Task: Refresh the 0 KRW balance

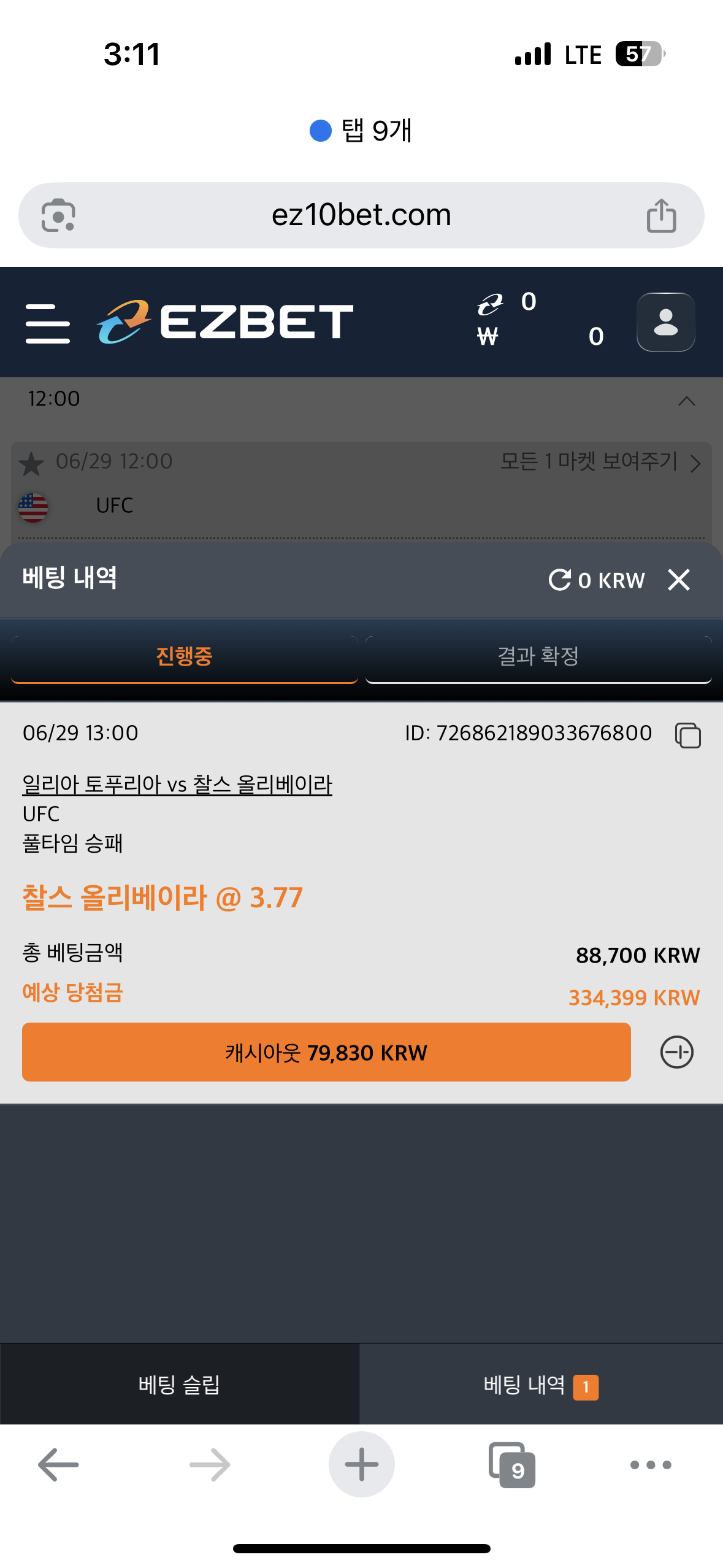Action: 560,580
